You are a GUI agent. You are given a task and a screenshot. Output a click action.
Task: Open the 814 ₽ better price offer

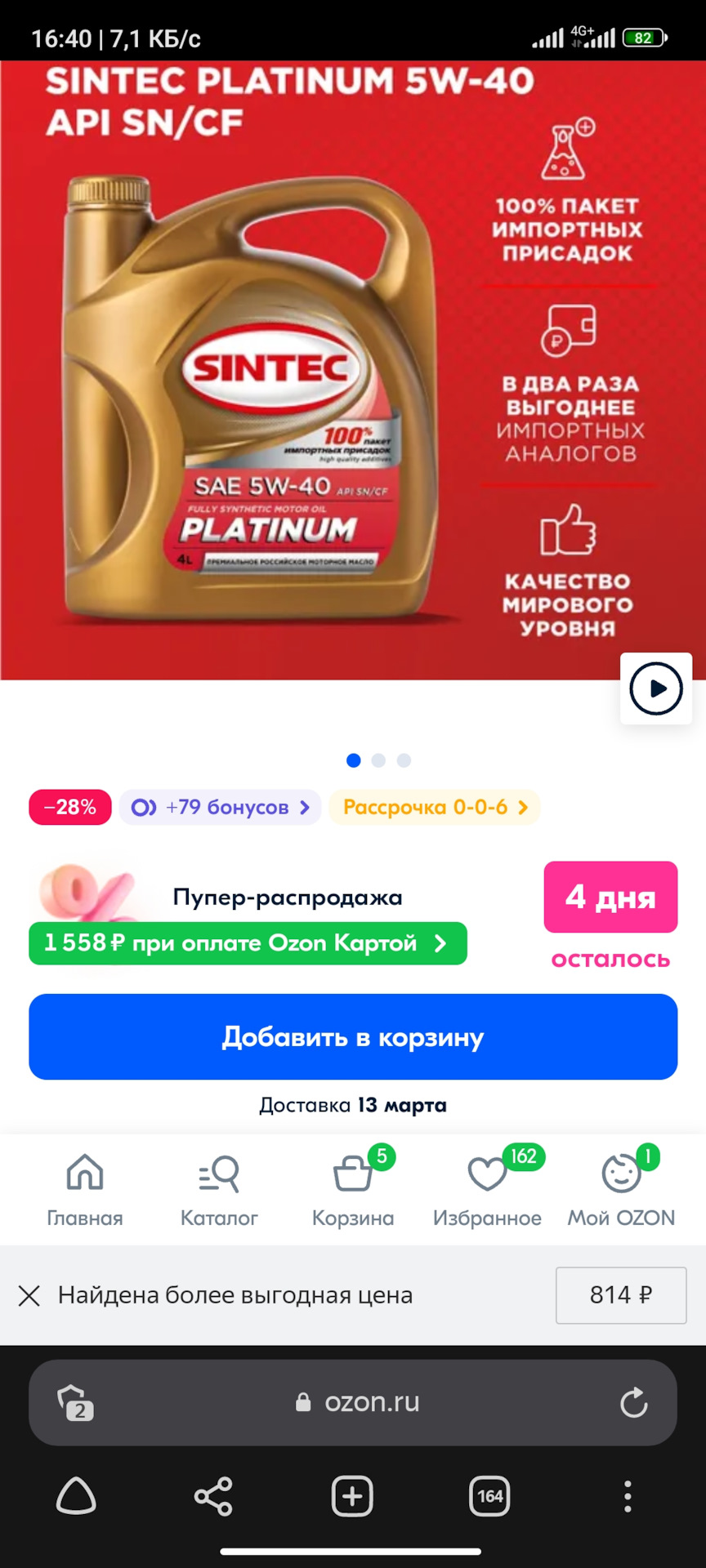coord(621,1295)
